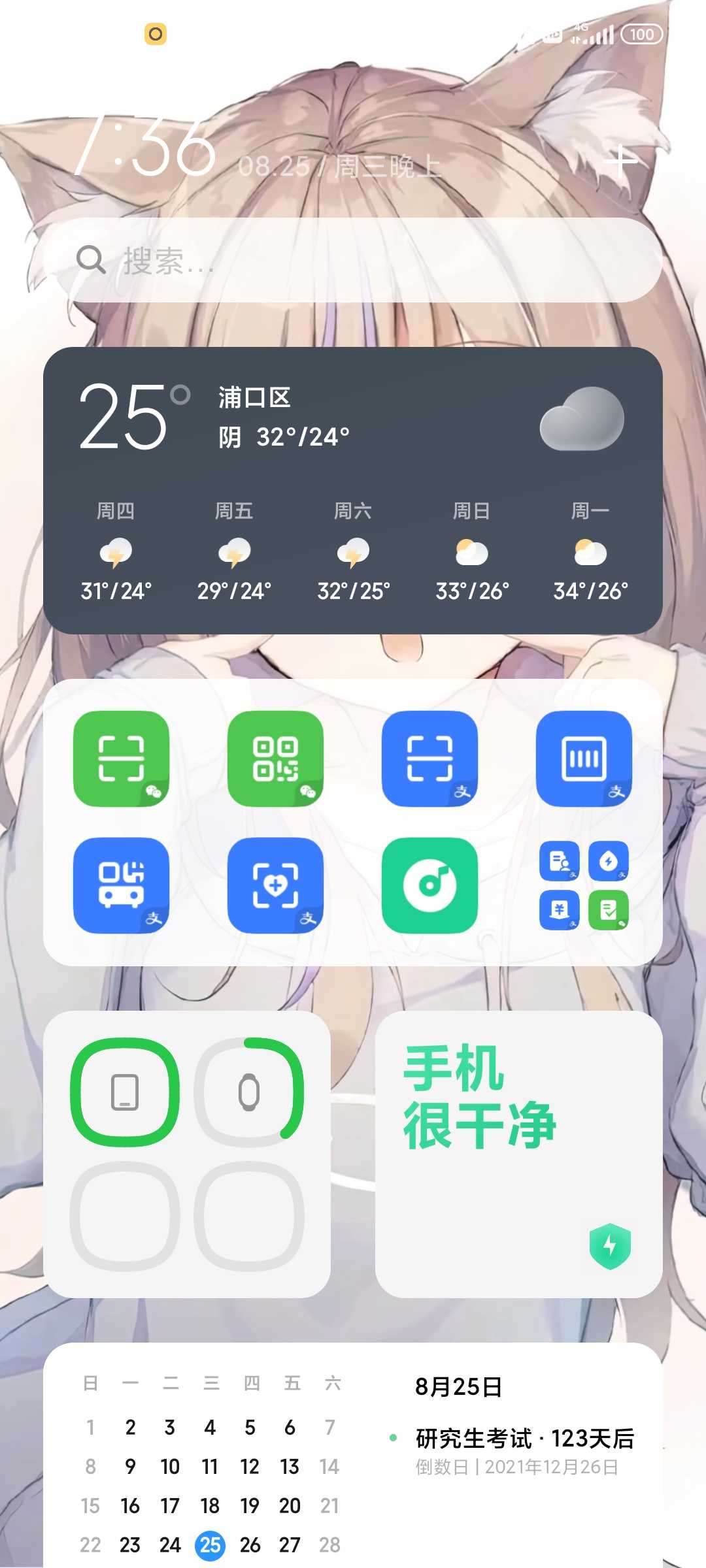
Task: Check the watch battery ring
Action: coord(249,1092)
